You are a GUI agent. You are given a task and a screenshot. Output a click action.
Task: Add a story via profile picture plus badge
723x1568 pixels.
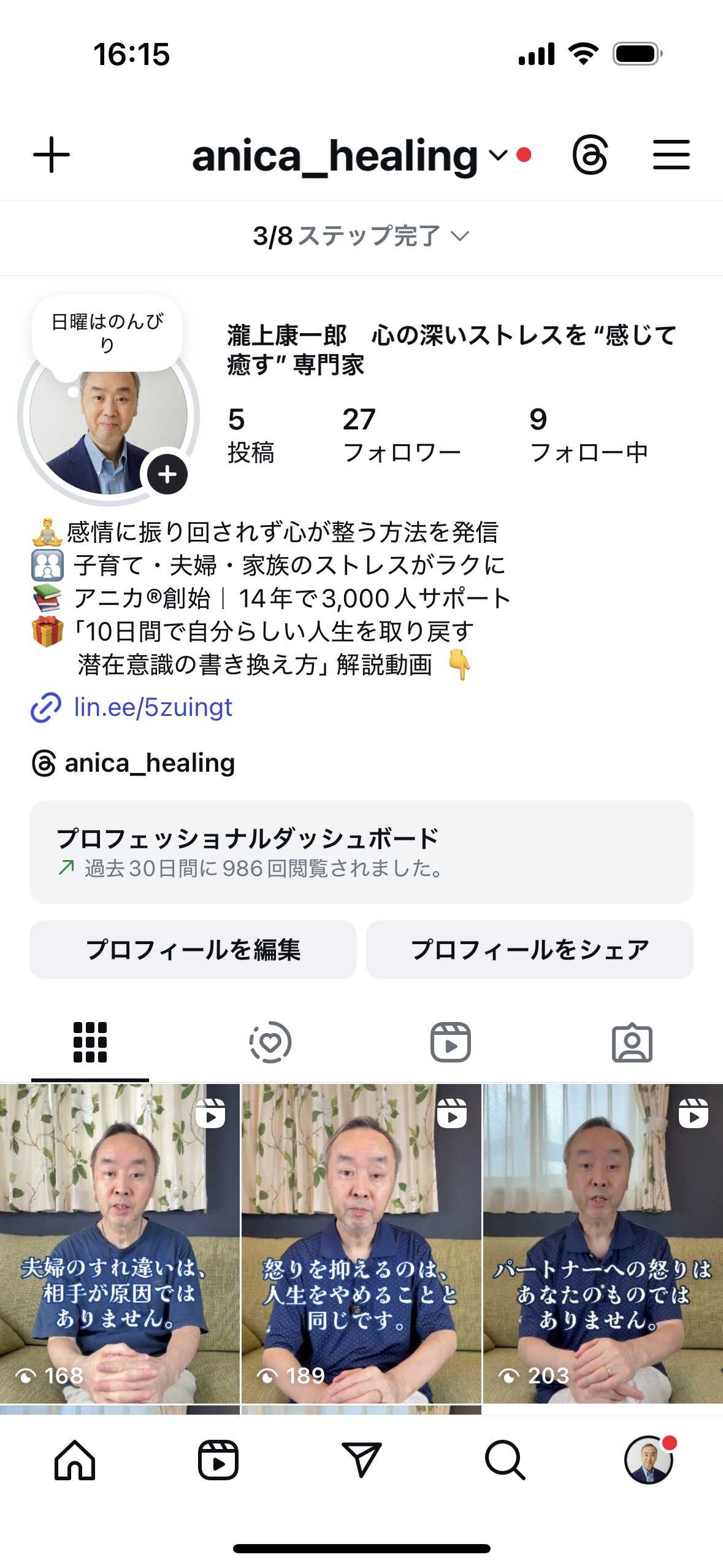click(167, 474)
